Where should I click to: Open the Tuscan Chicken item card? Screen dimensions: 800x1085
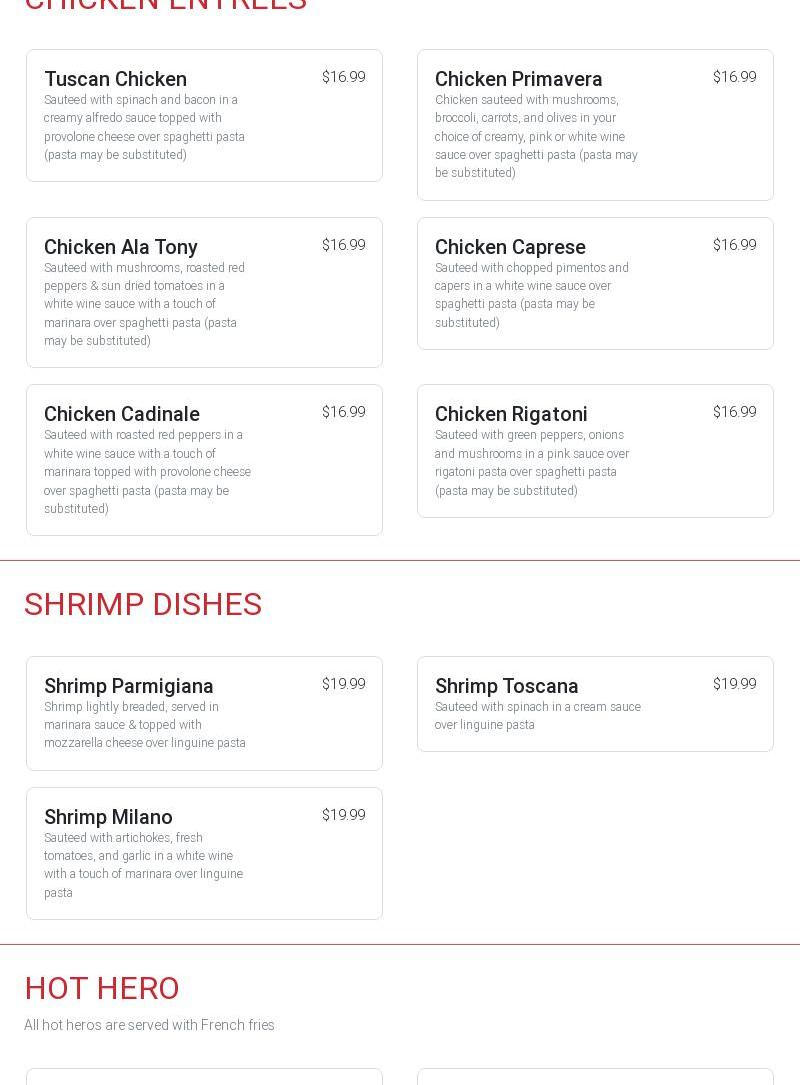point(204,115)
